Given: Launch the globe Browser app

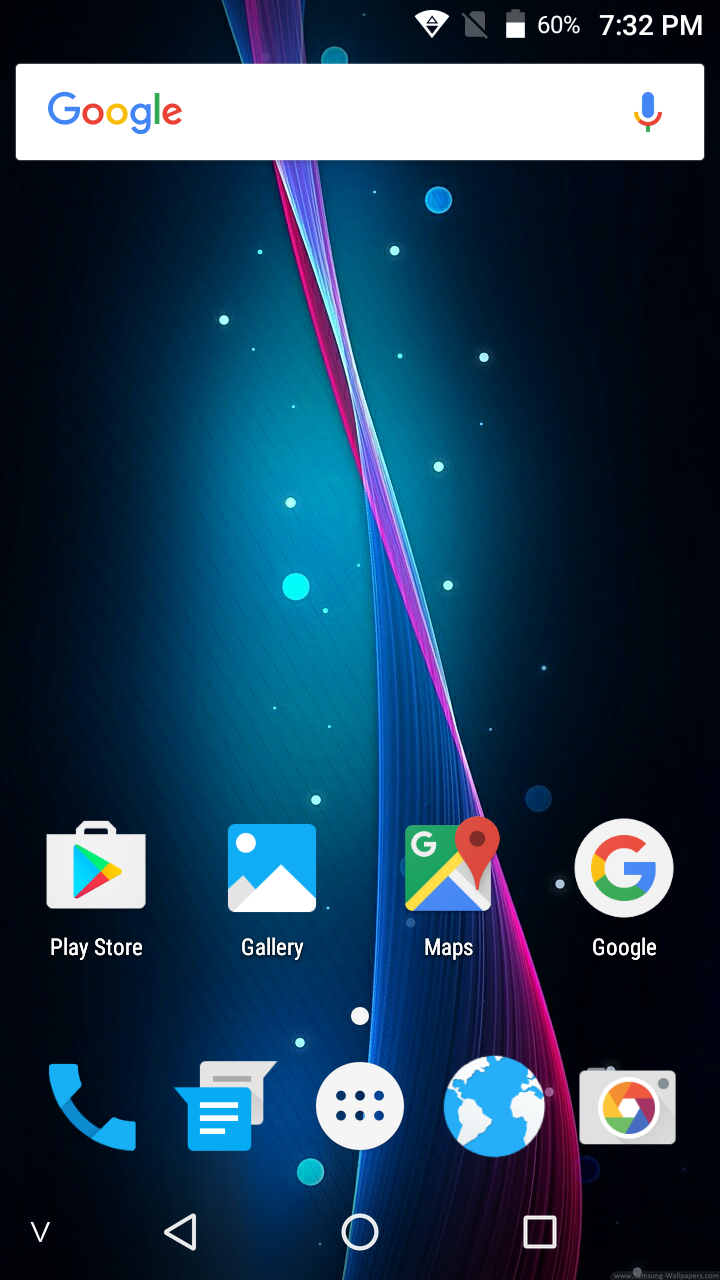Looking at the screenshot, I should pyautogui.click(x=494, y=1106).
